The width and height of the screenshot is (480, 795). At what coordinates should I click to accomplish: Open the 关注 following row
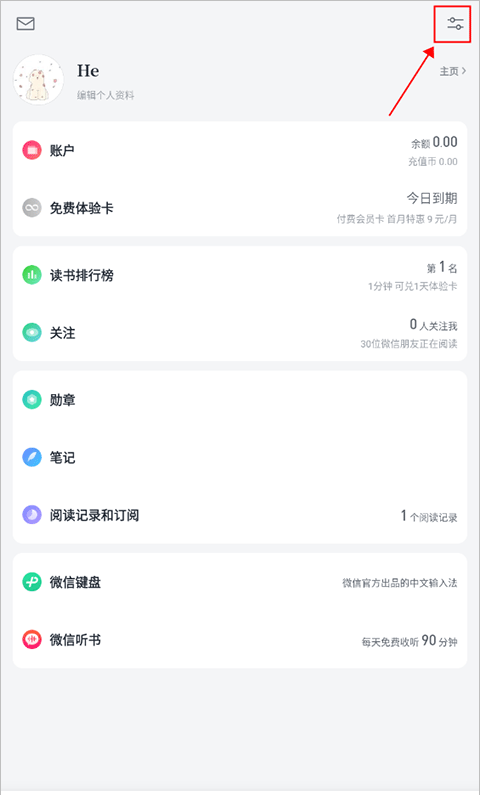240,333
